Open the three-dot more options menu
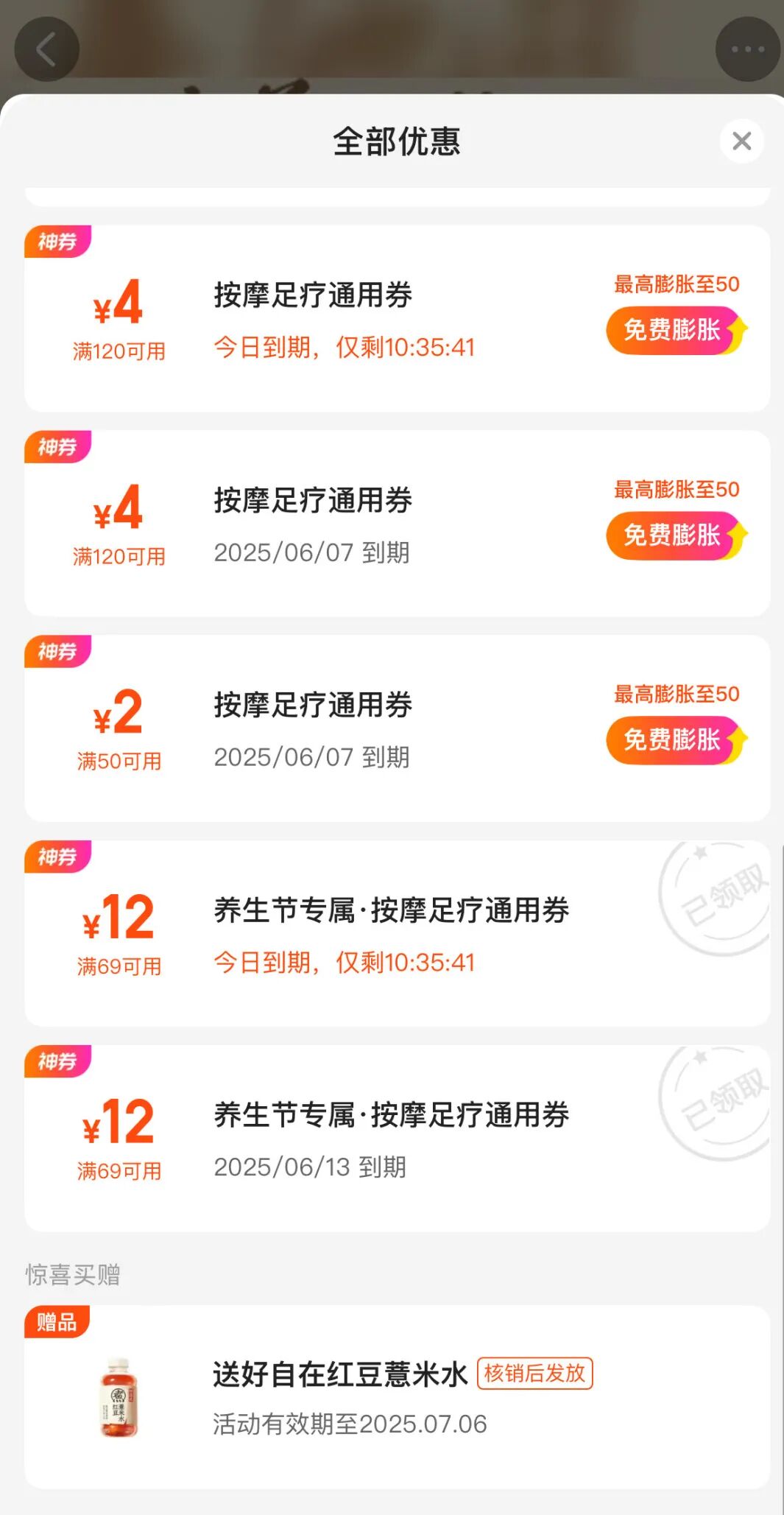The width and height of the screenshot is (784, 1515). tap(747, 49)
